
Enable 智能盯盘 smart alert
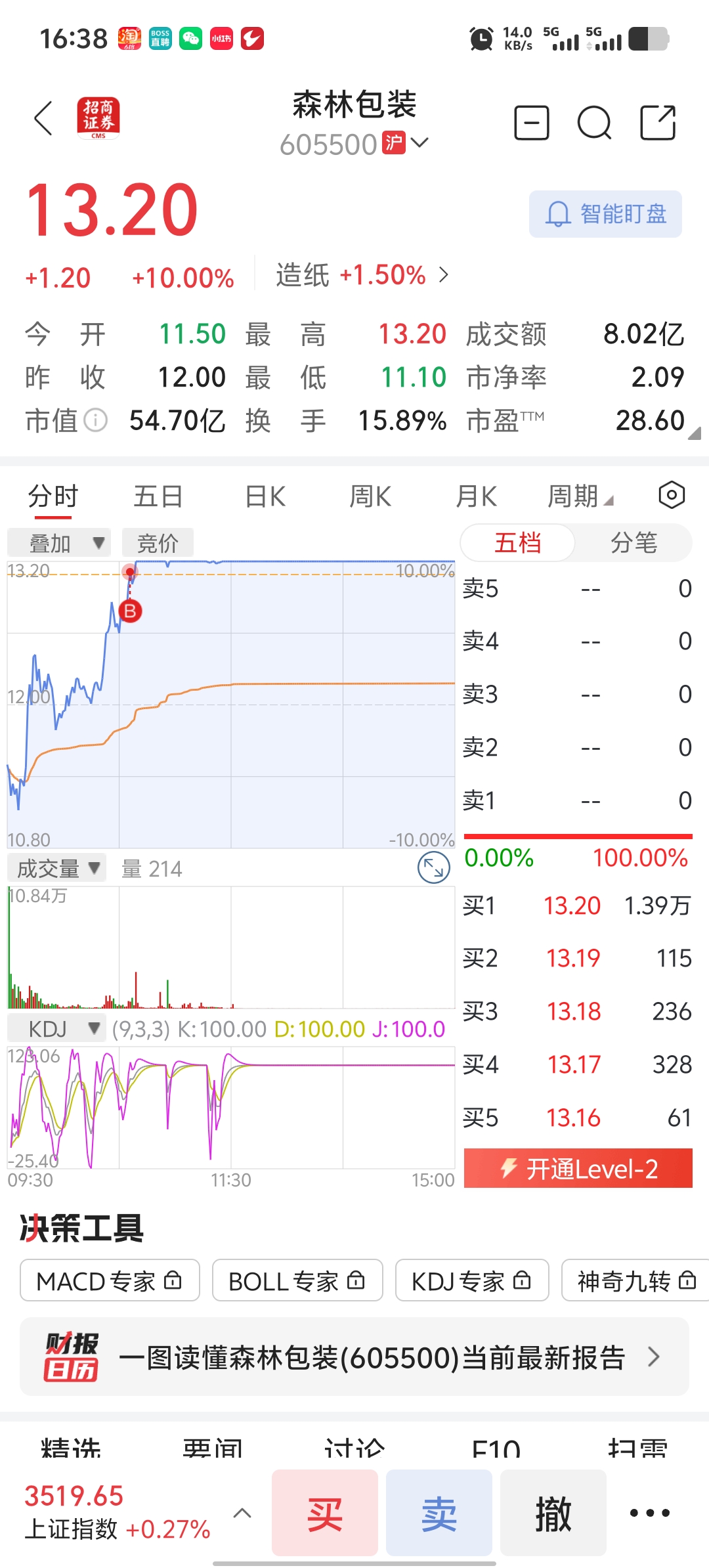605,214
